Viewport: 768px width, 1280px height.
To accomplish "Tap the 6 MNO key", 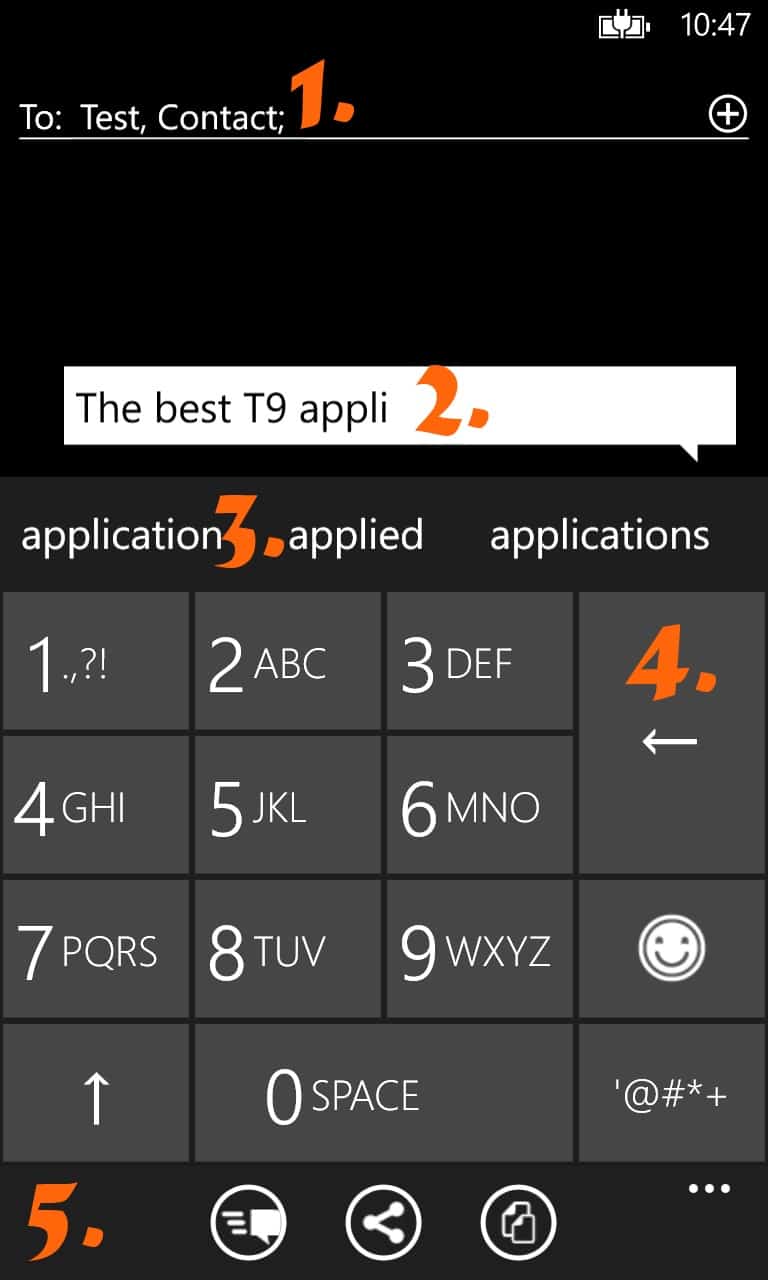I will [x=480, y=805].
